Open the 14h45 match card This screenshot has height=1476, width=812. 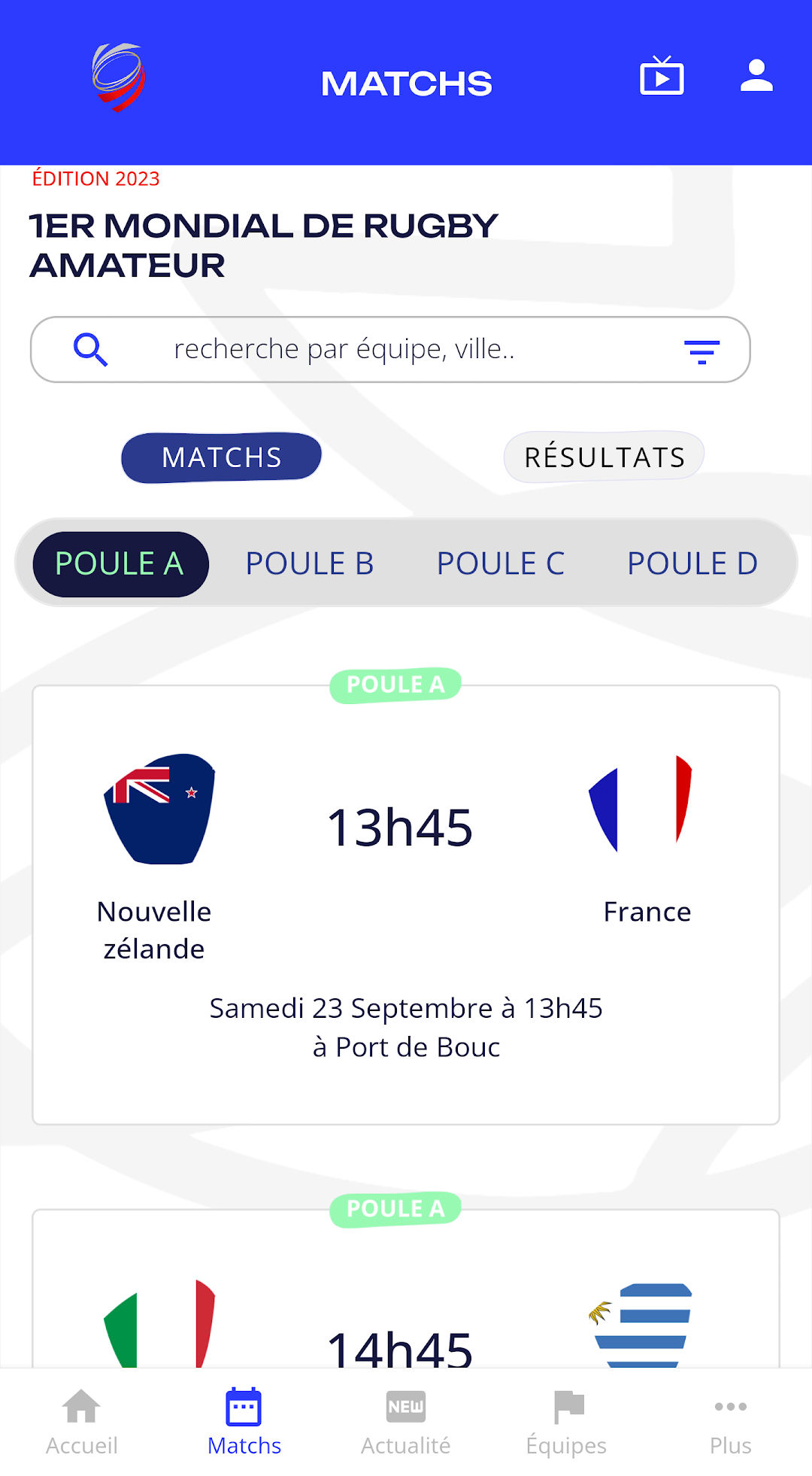[406, 1289]
